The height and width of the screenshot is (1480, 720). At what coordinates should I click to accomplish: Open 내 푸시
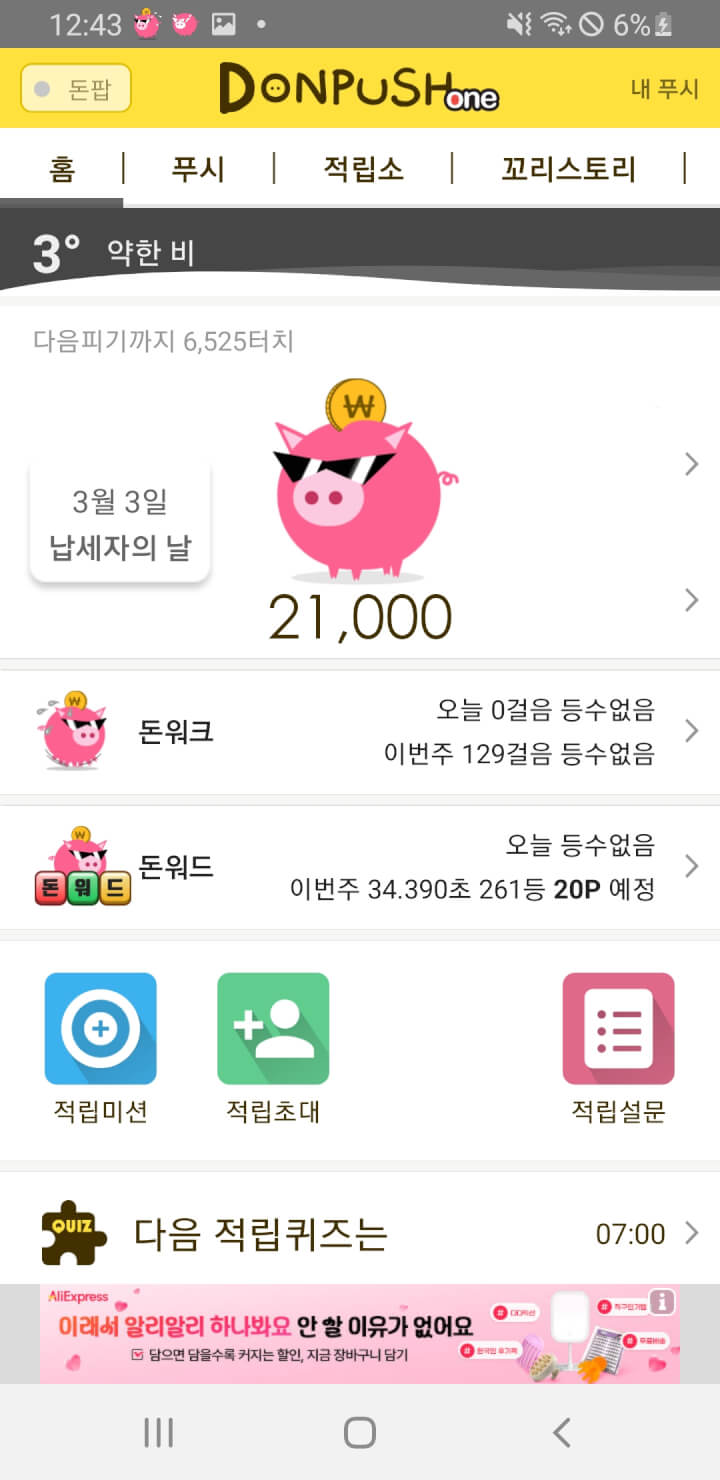664,88
